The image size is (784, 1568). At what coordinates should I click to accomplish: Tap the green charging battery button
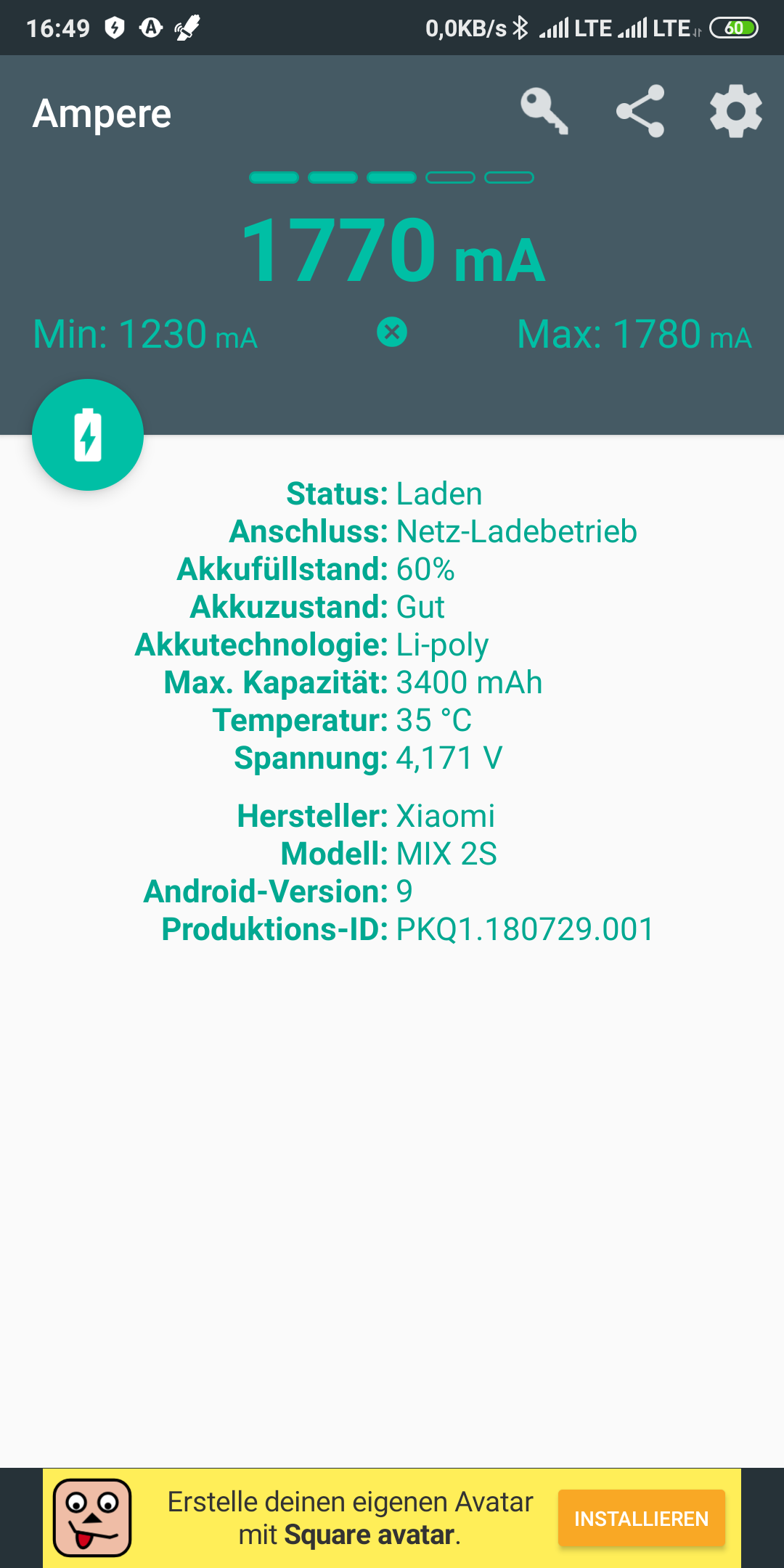pos(88,435)
